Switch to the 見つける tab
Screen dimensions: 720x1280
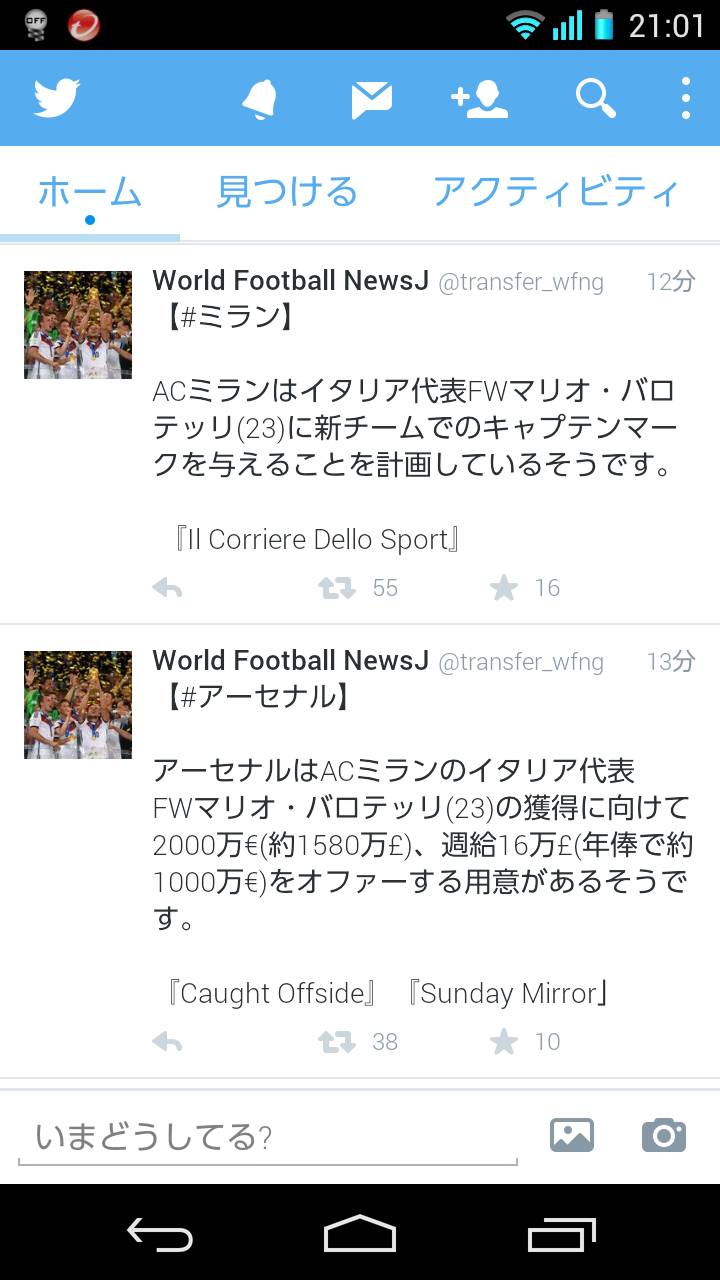coord(287,192)
